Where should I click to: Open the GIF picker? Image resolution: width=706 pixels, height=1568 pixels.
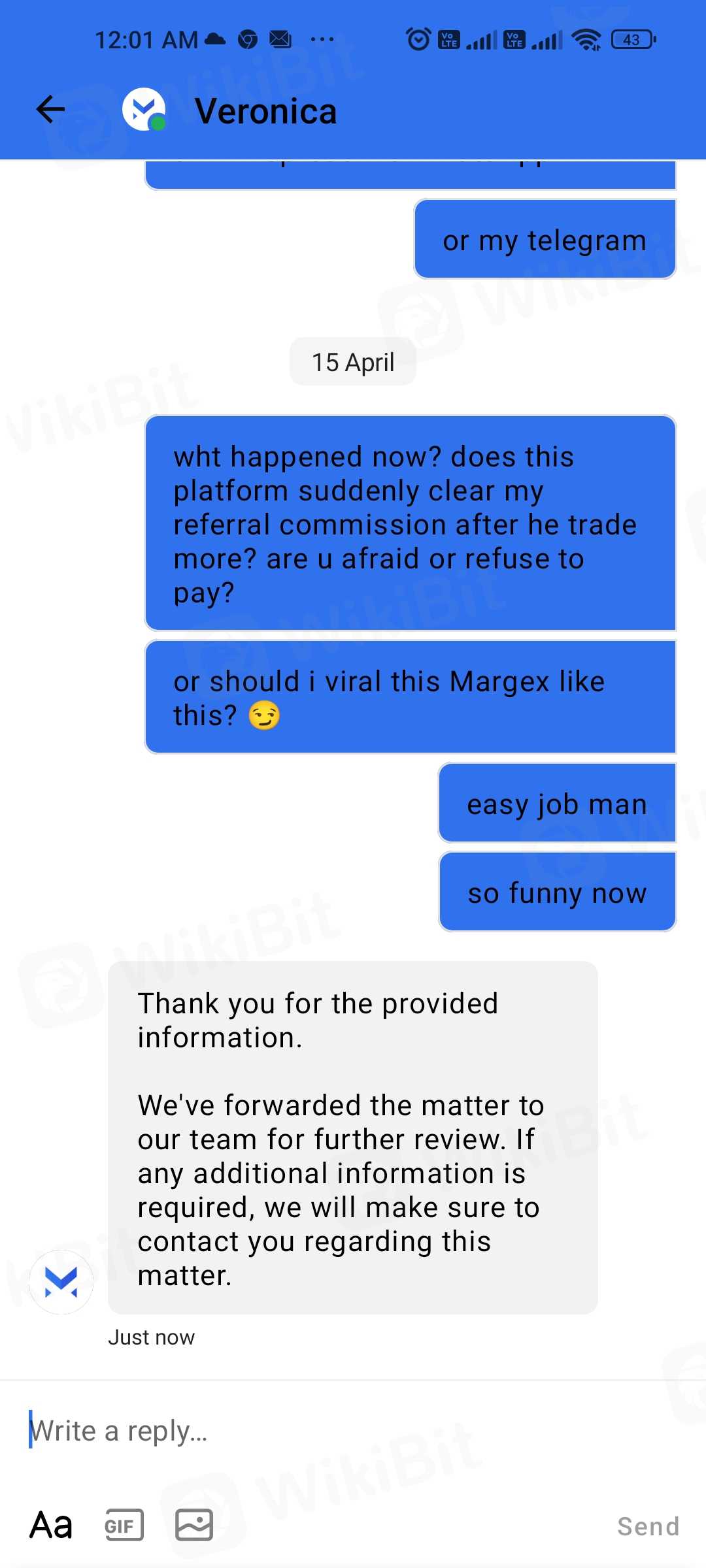[x=124, y=1526]
